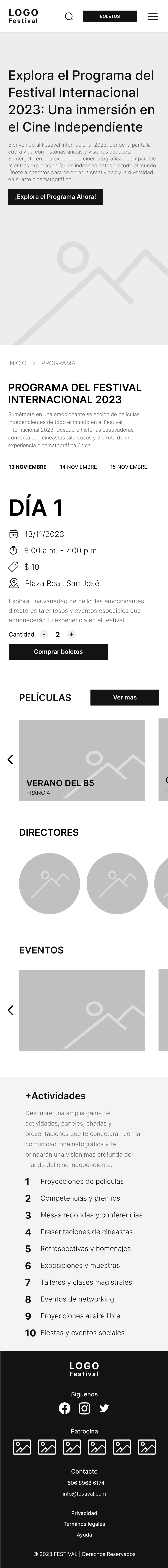
Task: Open the Privacidad footer link
Action: 84,1513
